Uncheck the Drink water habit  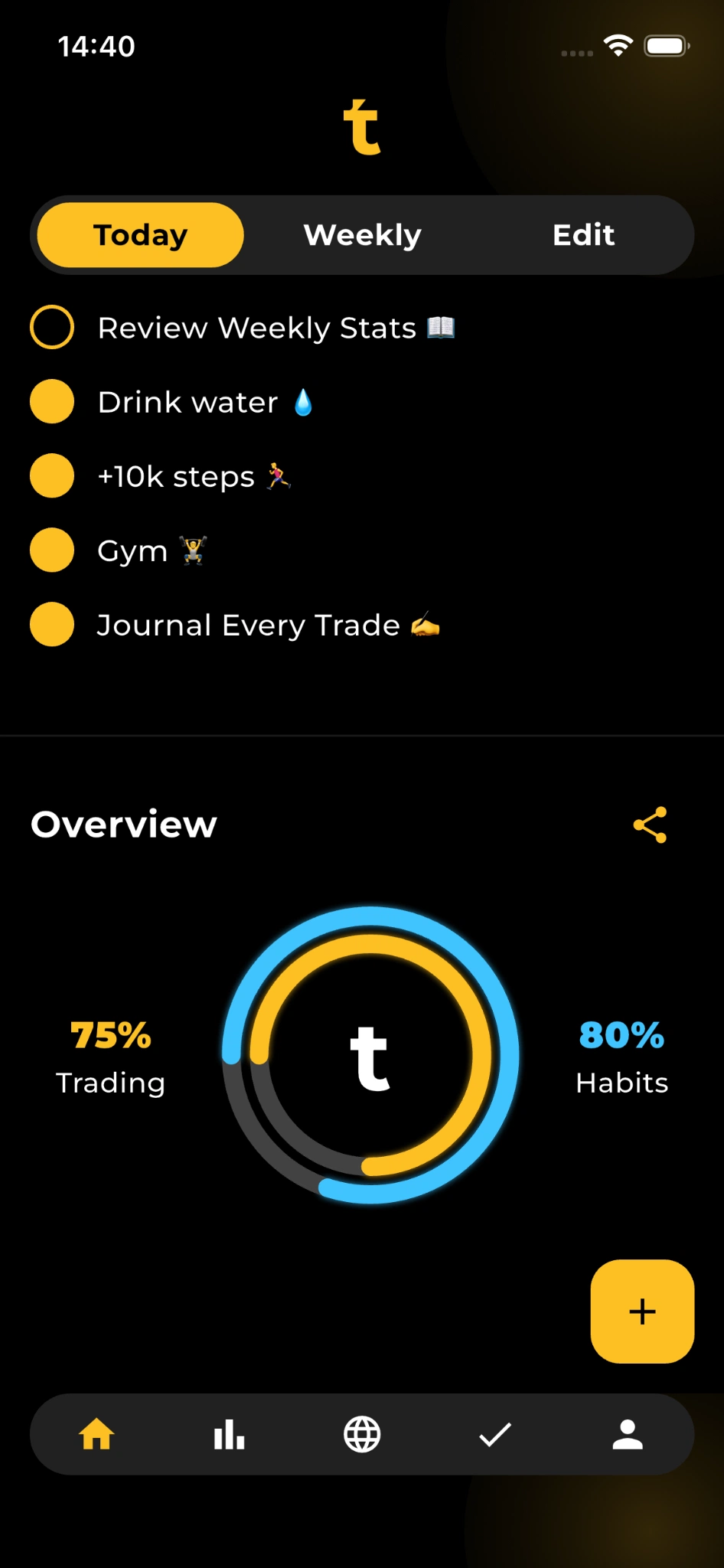(x=51, y=401)
